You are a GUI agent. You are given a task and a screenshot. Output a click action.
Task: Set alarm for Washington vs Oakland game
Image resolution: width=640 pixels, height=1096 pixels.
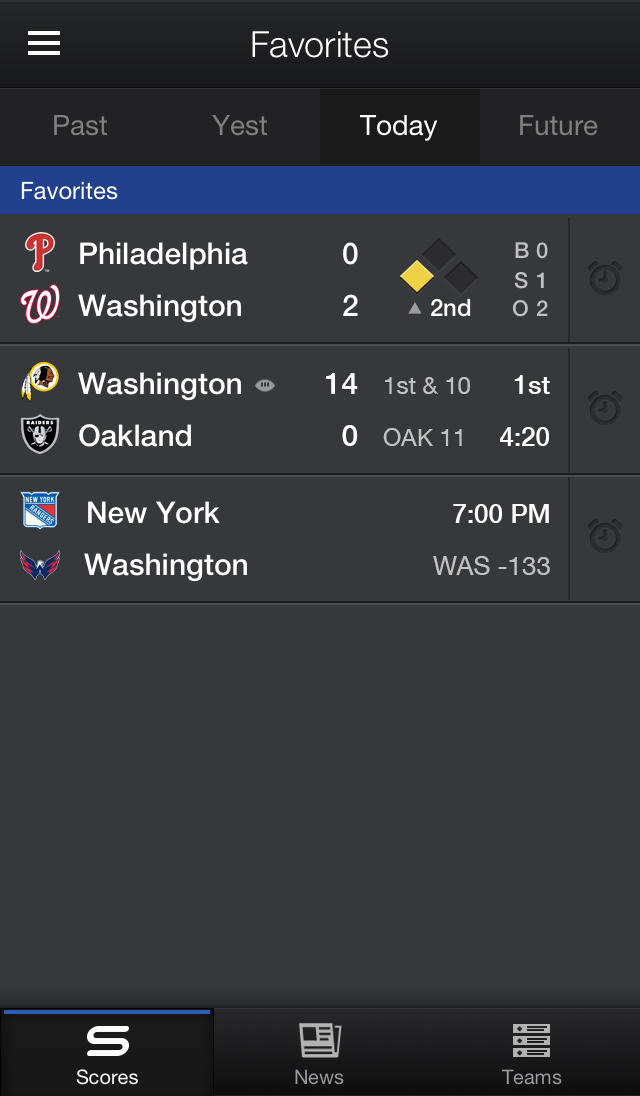point(605,408)
